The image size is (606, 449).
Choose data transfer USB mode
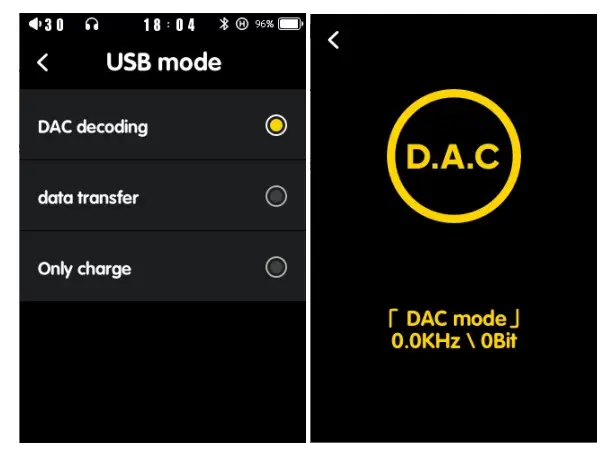(276, 197)
